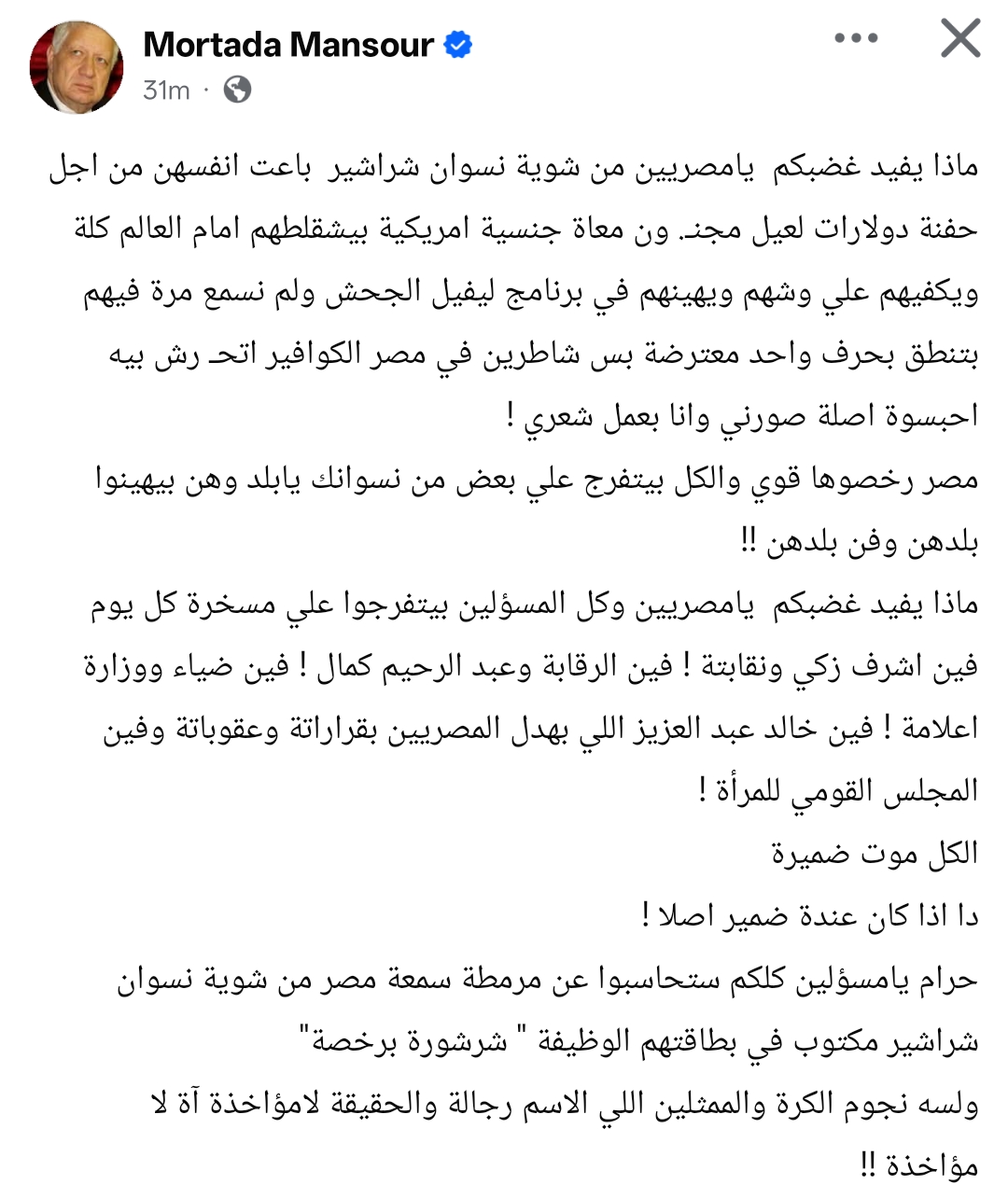Open Mortada Mansour's profile picture
This screenshot has height=1198, width=1008.
(76, 66)
